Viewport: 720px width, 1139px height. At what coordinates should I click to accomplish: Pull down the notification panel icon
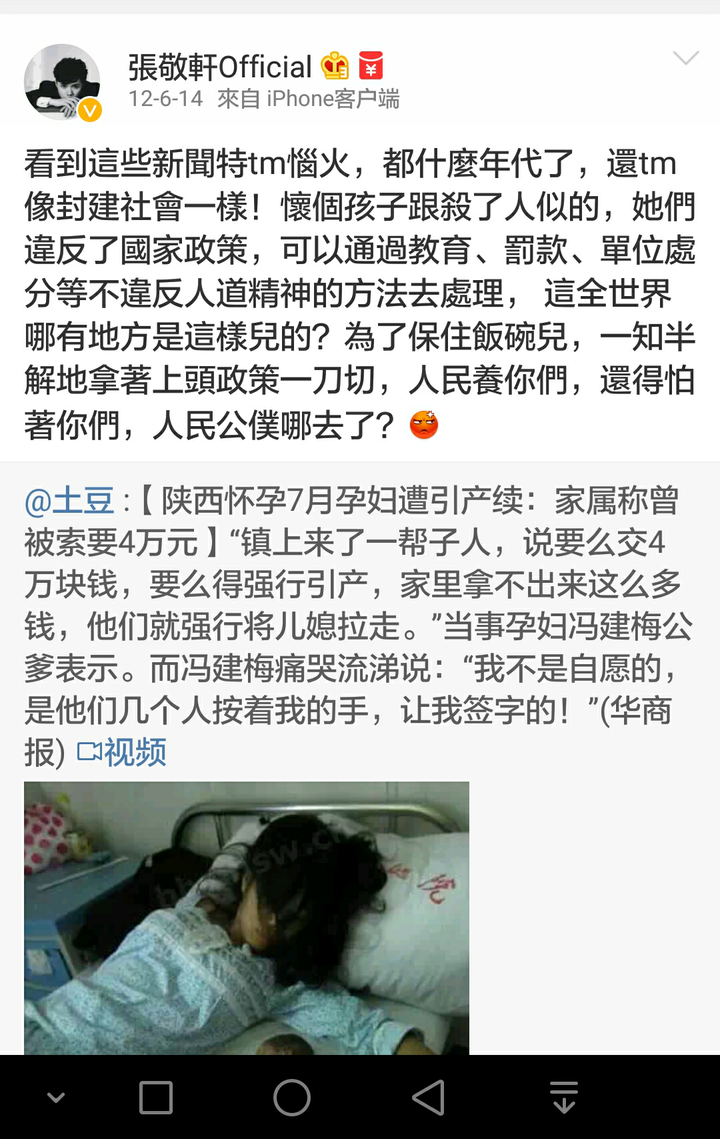564,1097
